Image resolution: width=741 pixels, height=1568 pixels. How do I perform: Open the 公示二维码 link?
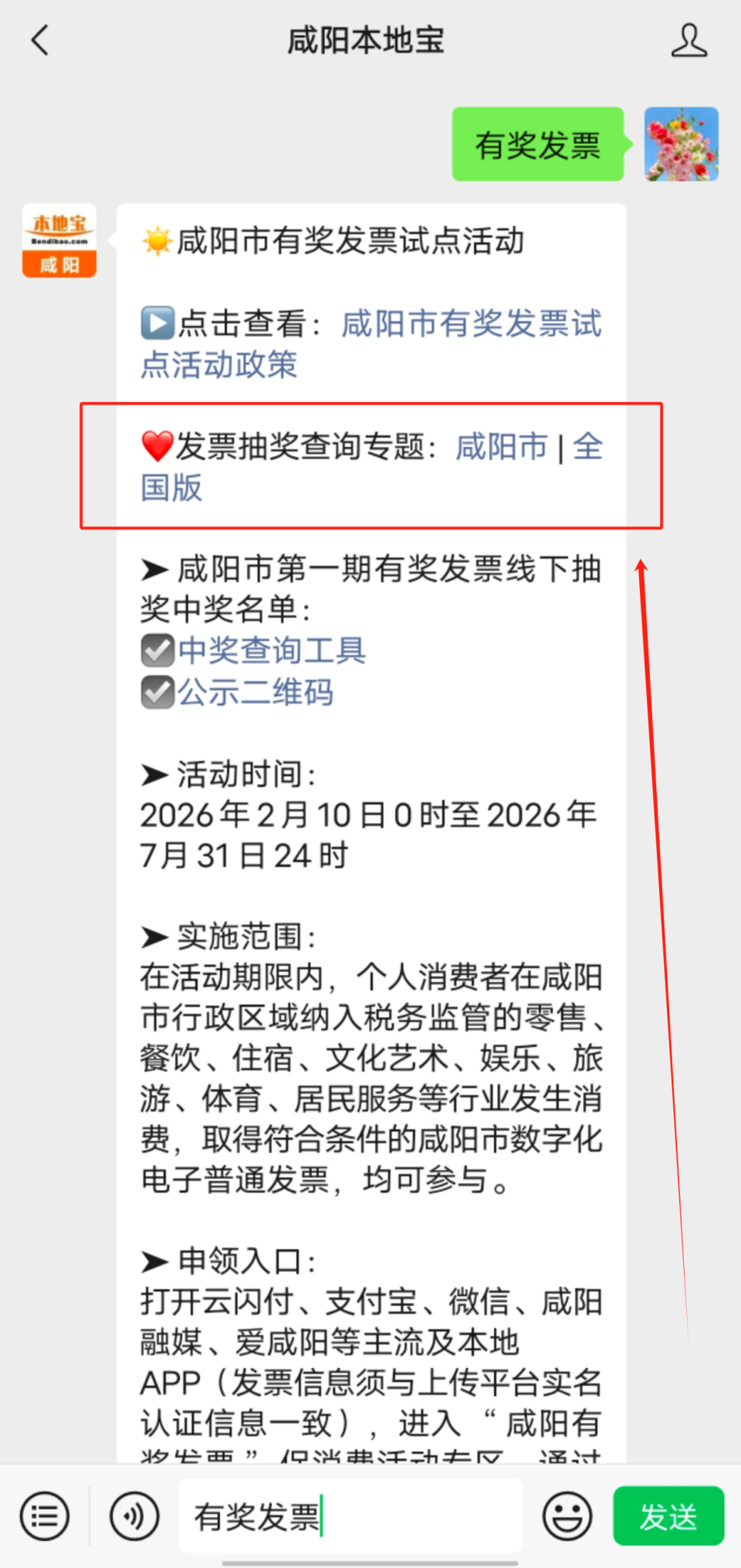(255, 693)
